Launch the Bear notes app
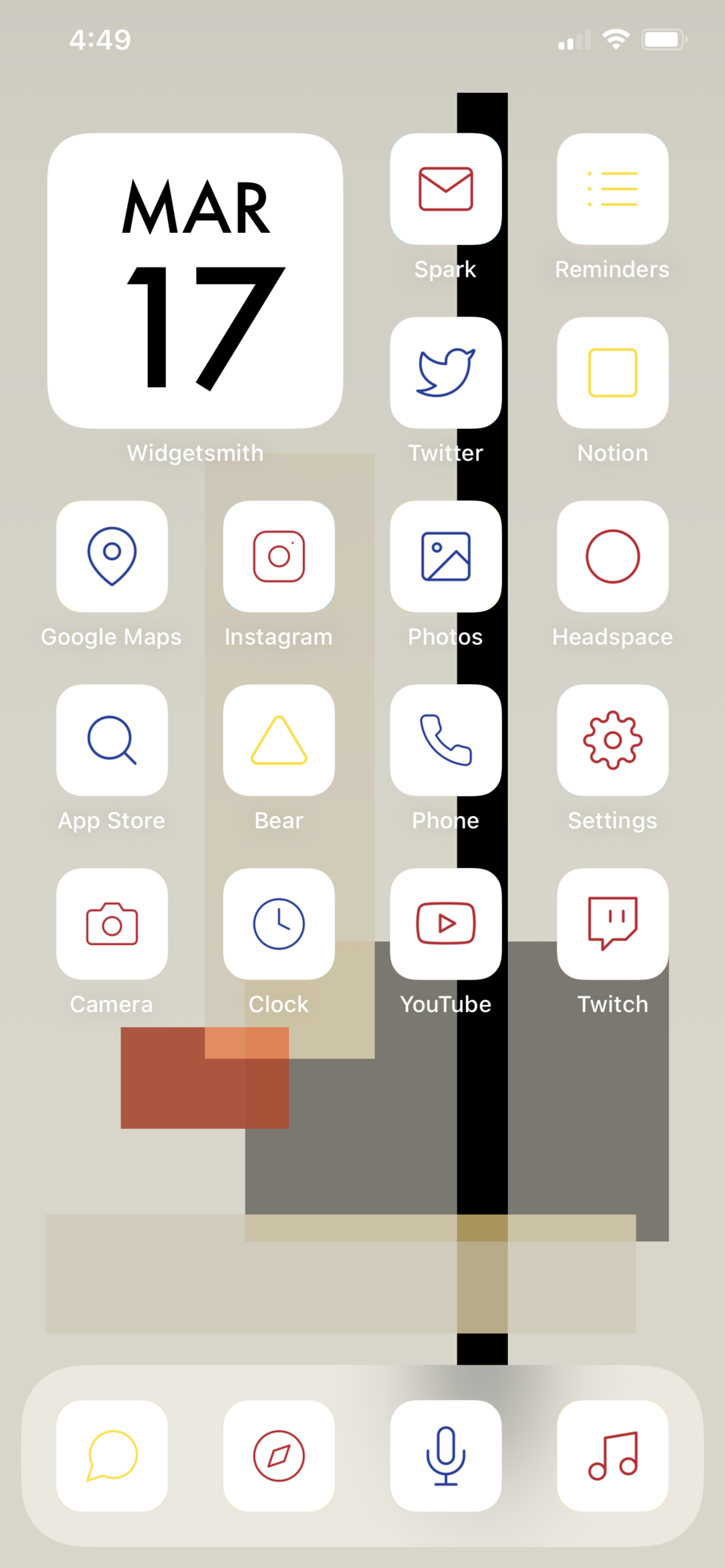725x1568 pixels. pos(278,740)
